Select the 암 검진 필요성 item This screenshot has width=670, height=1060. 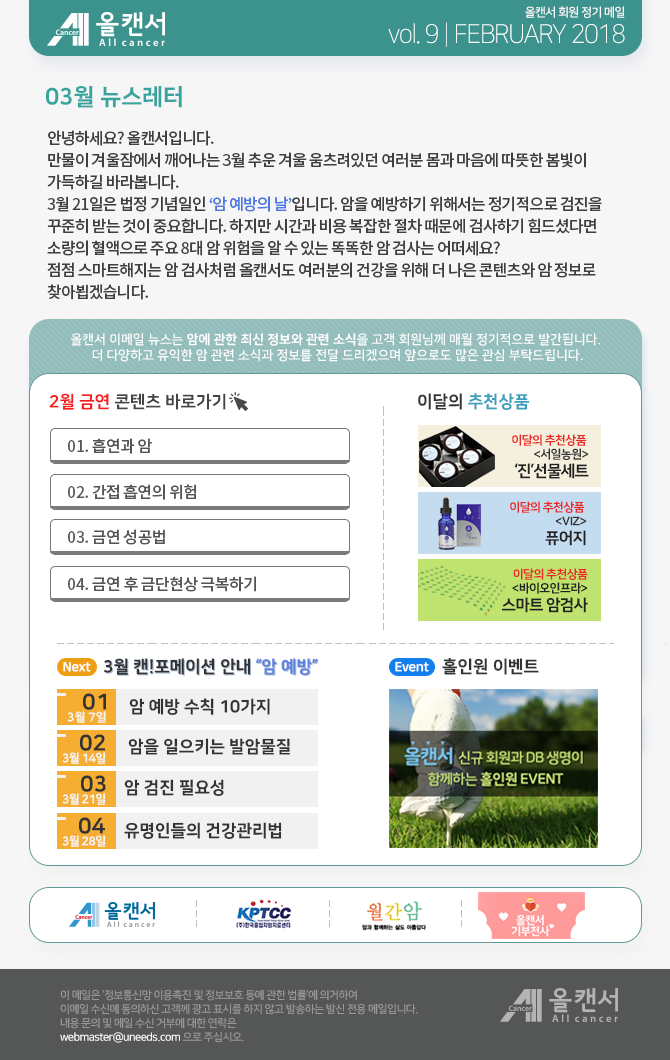tap(187, 788)
